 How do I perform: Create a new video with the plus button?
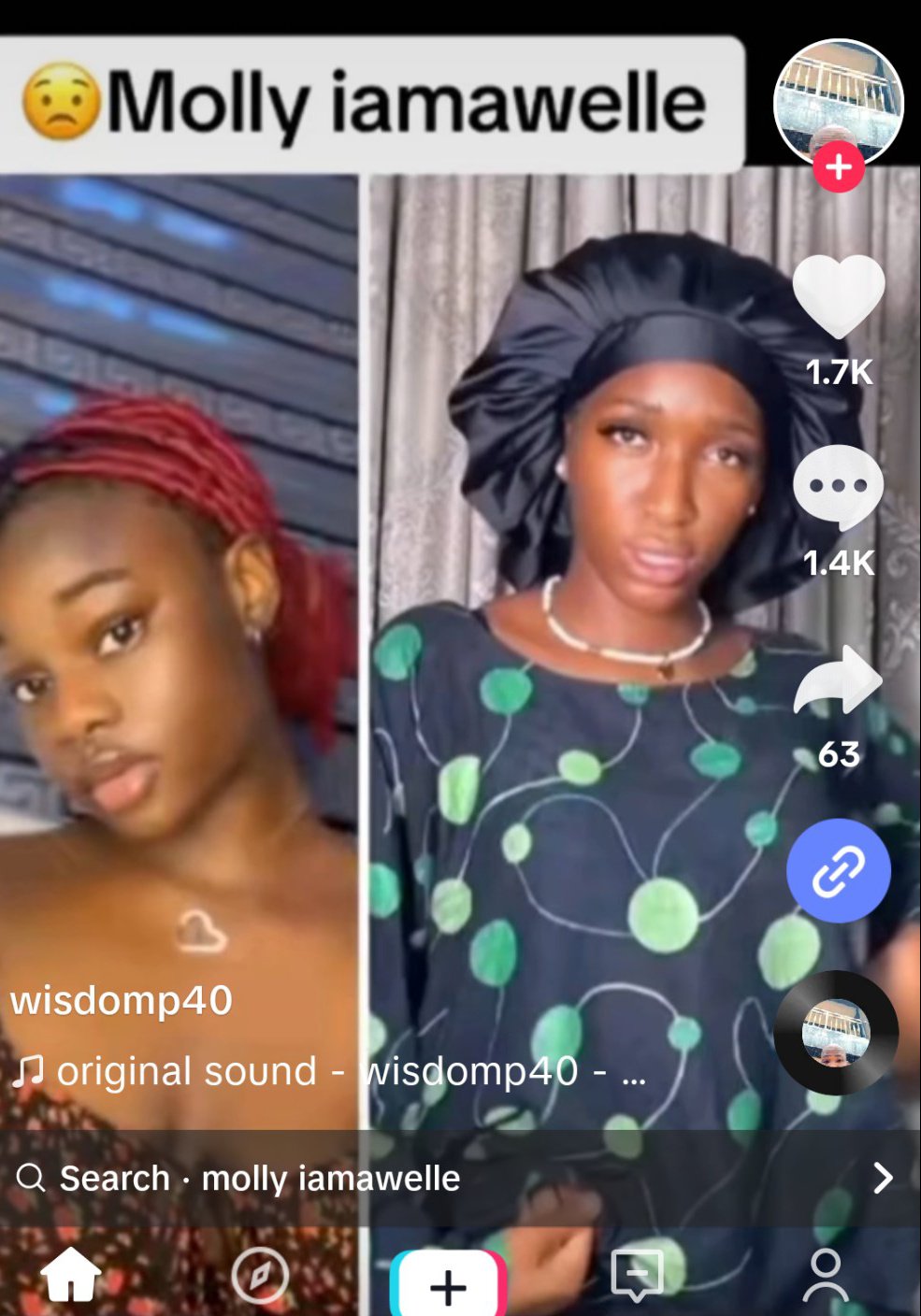tap(449, 1284)
